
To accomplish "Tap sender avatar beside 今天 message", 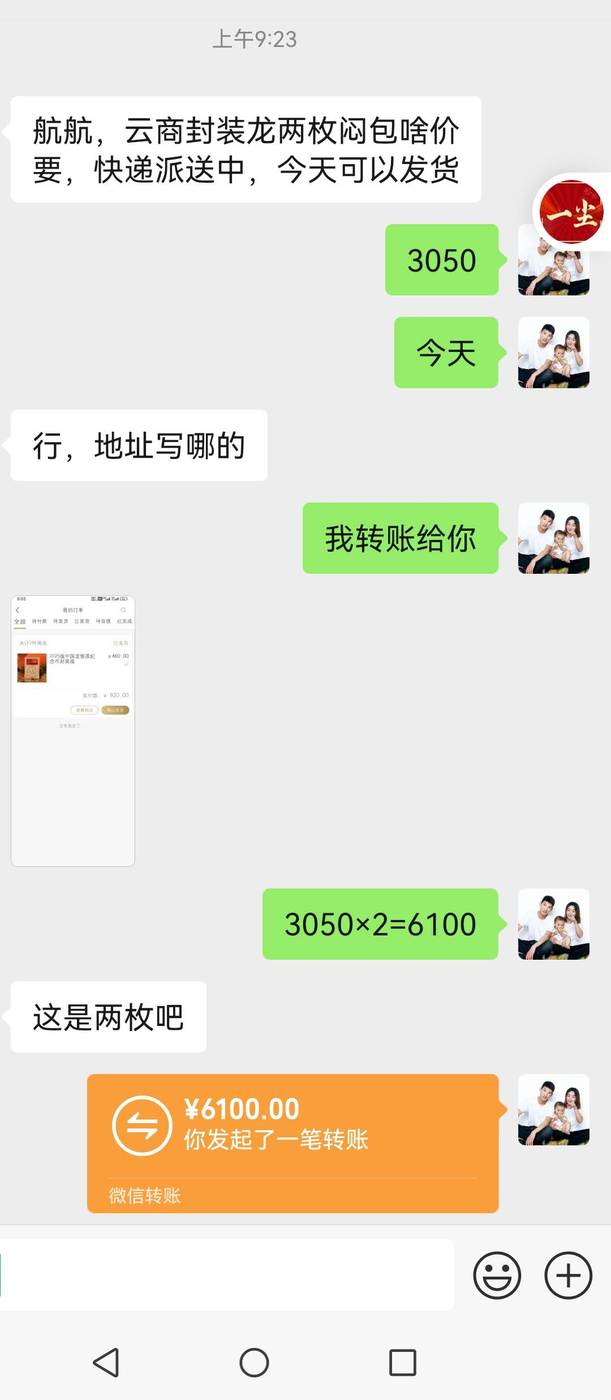I will click(553, 353).
